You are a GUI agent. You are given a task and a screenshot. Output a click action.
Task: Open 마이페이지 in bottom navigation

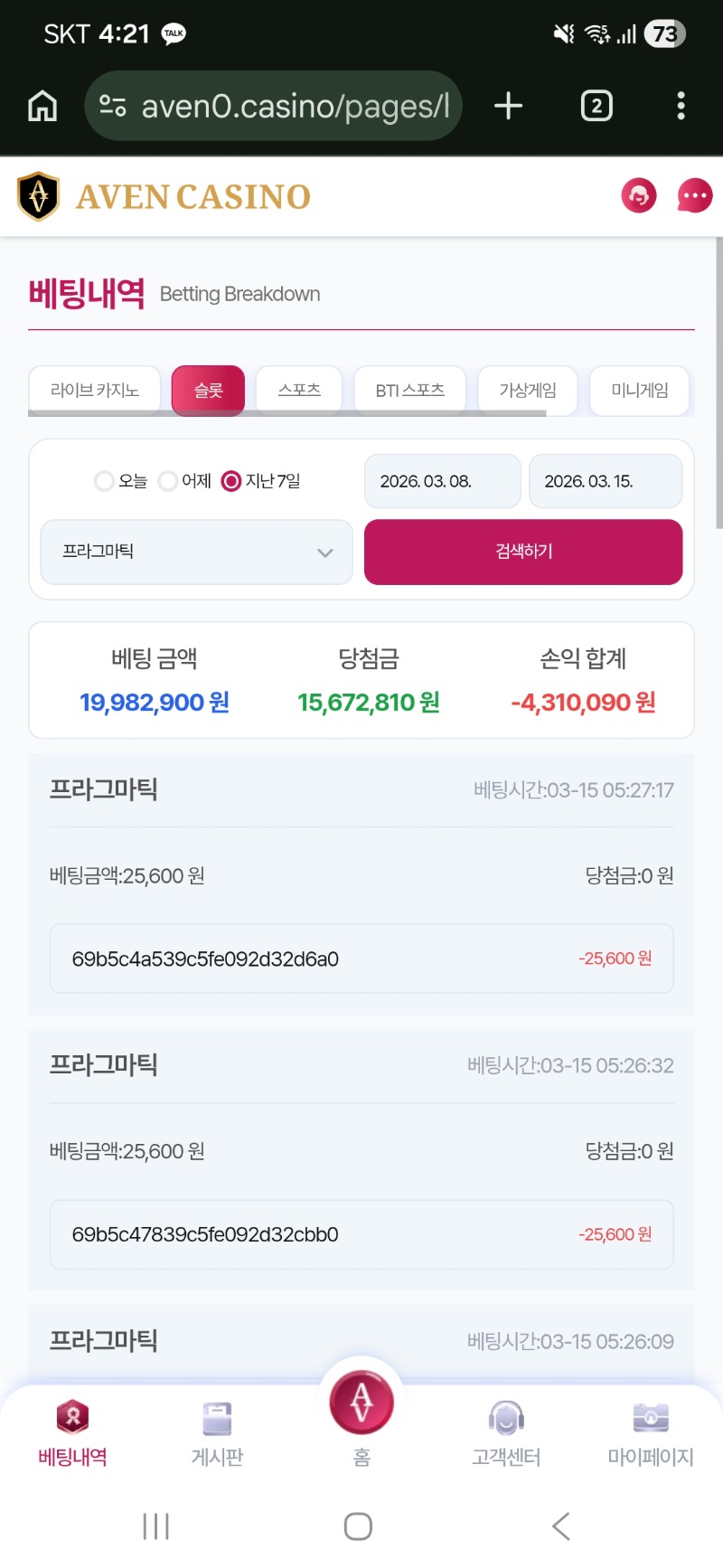tap(651, 1432)
